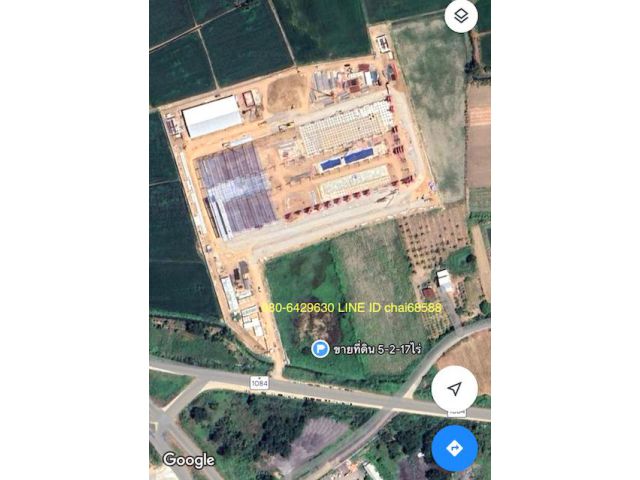
Task: Select the ขายที่ดิน 5-2-17ไร่ place marker
Action: pyautogui.click(x=320, y=348)
